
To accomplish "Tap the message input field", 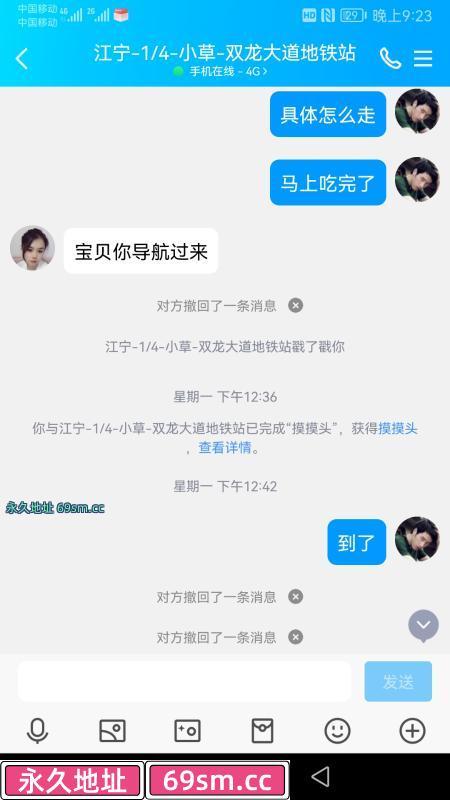I will (x=184, y=681).
